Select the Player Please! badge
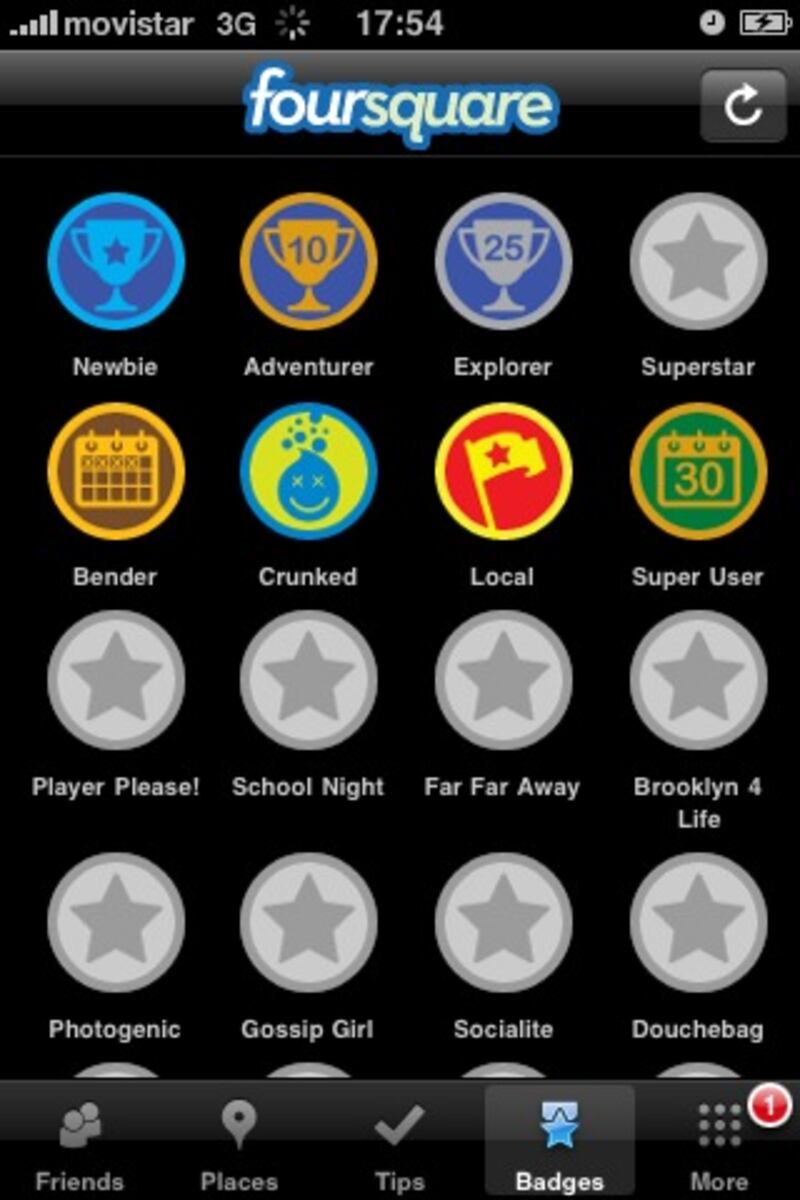This screenshot has height=1200, width=800. [116, 680]
